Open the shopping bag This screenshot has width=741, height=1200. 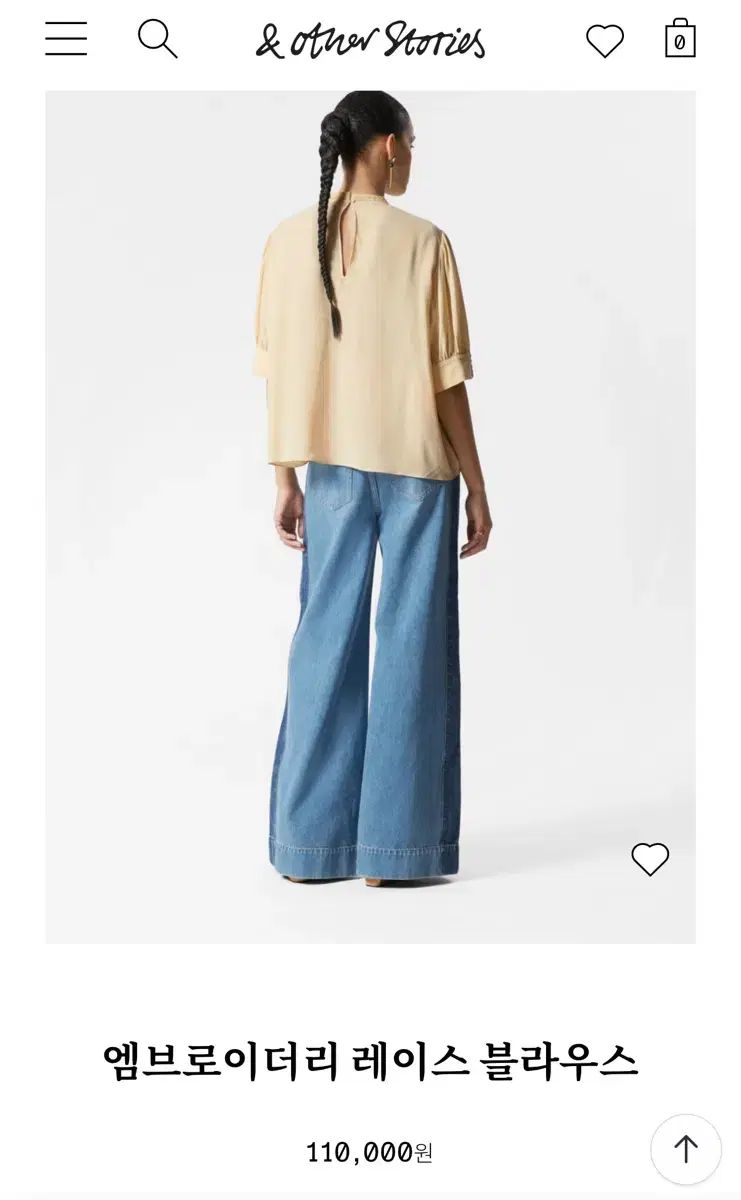tap(680, 39)
